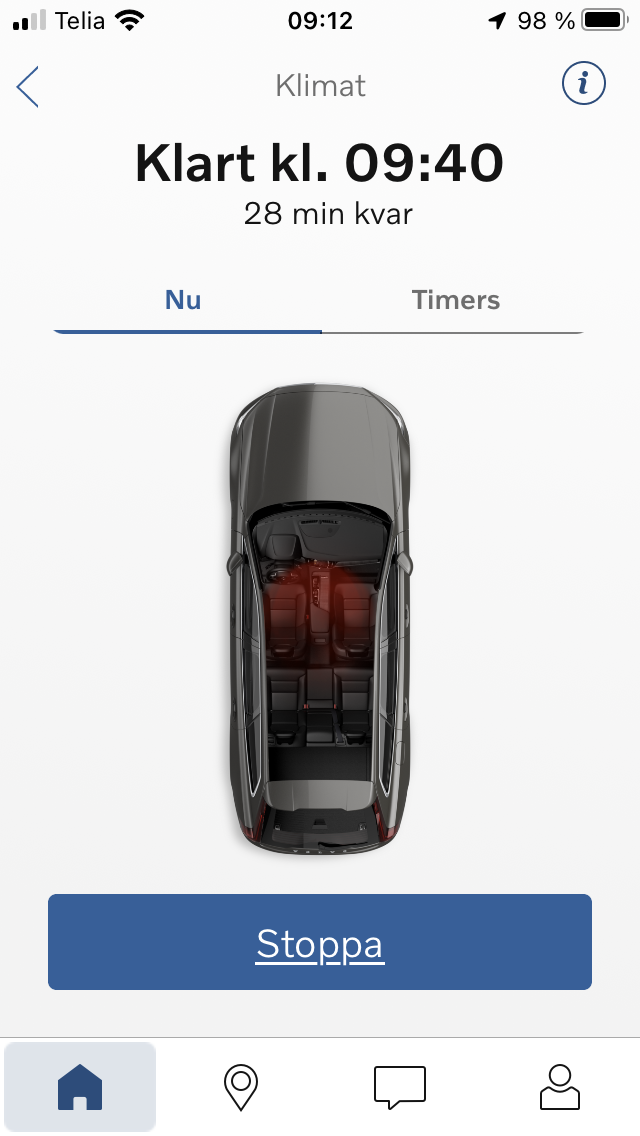Tap Stoppa to stop climate preconditioning
The width and height of the screenshot is (640, 1136).
click(x=320, y=943)
